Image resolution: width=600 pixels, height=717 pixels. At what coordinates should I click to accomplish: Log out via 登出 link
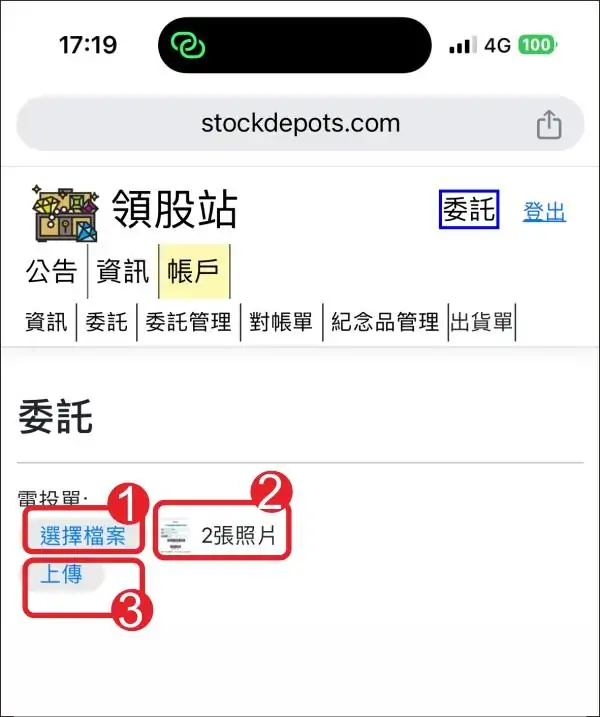544,212
